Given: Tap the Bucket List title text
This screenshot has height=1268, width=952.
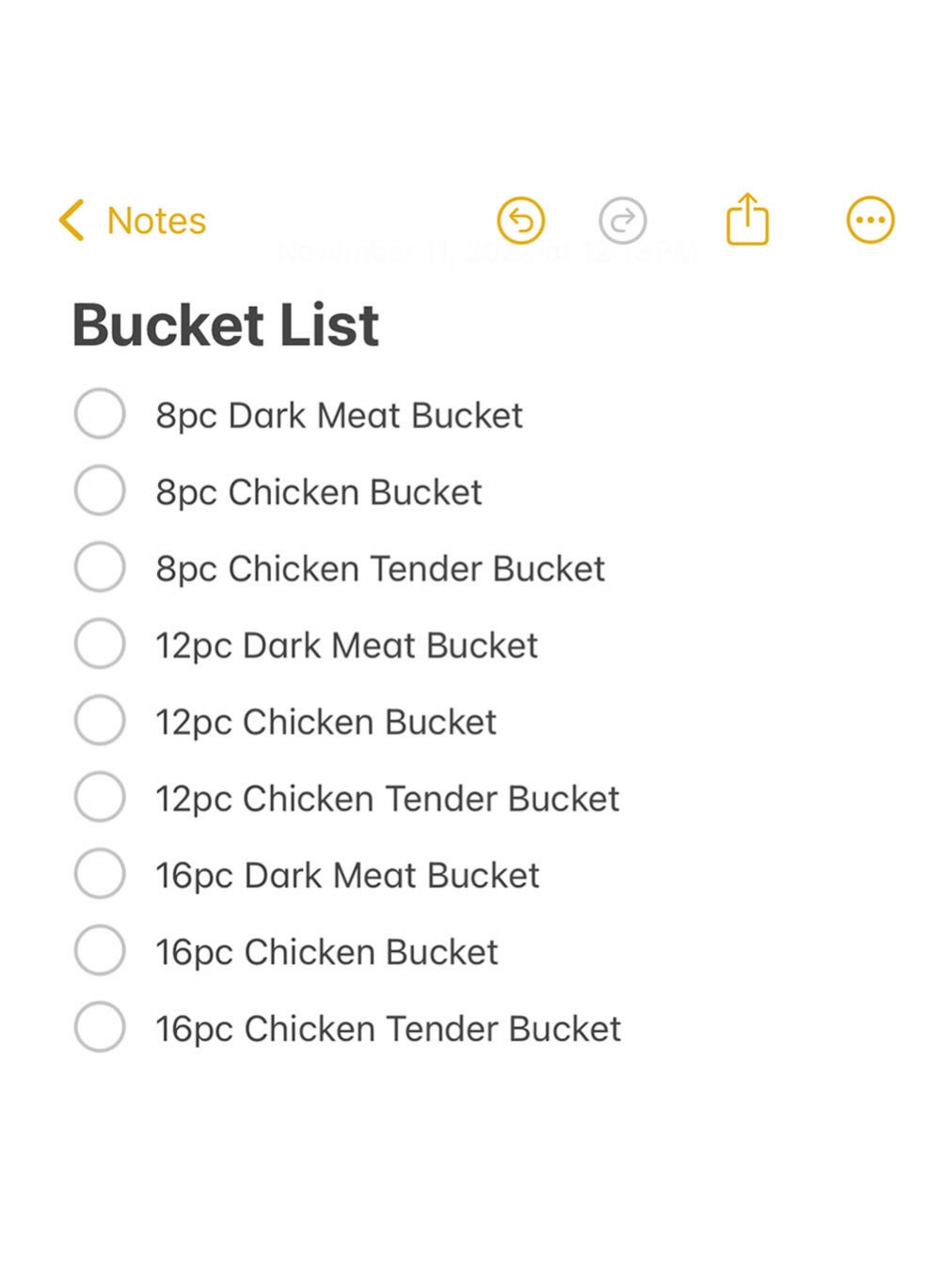Looking at the screenshot, I should (226, 324).
